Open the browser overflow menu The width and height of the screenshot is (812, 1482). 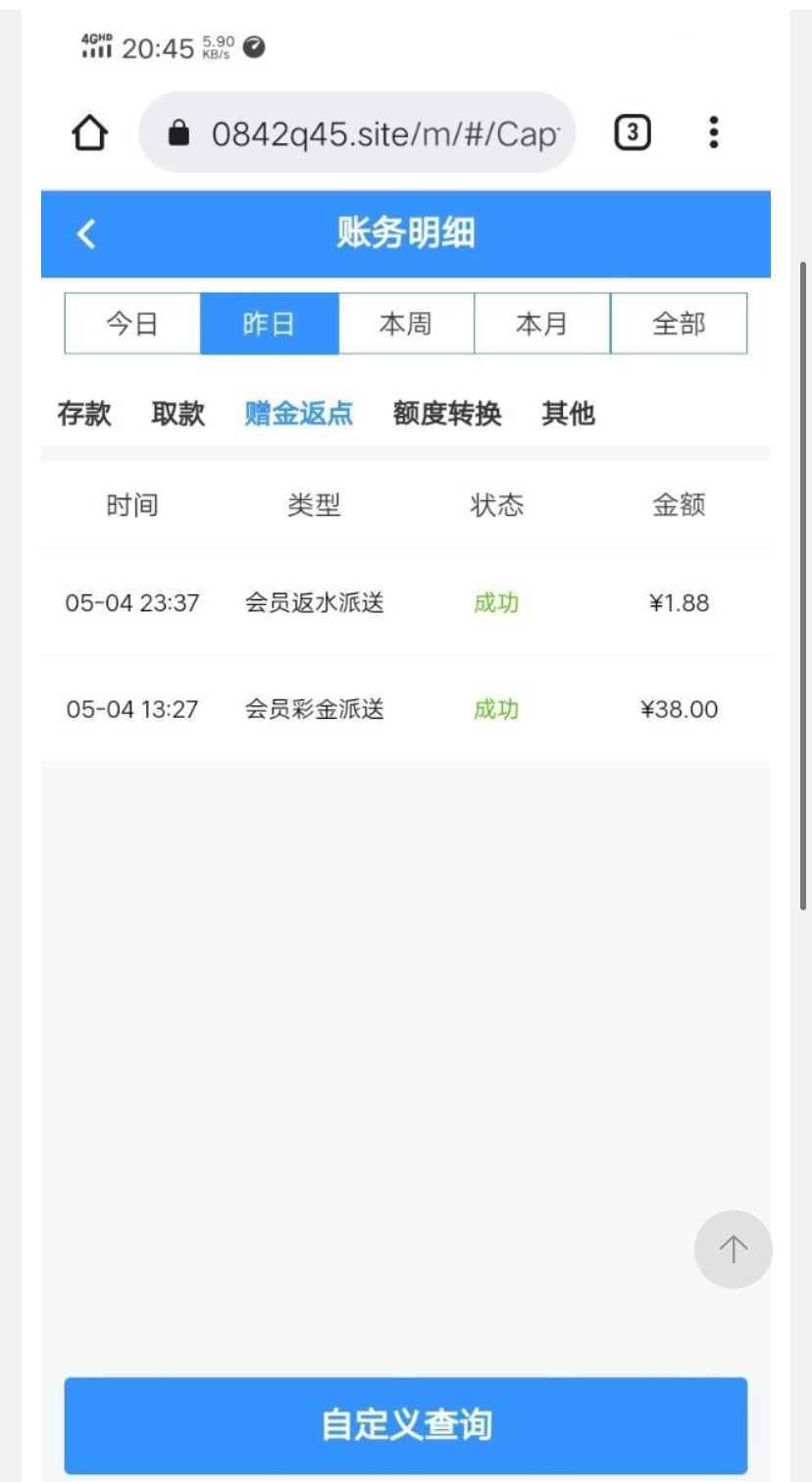click(x=714, y=132)
